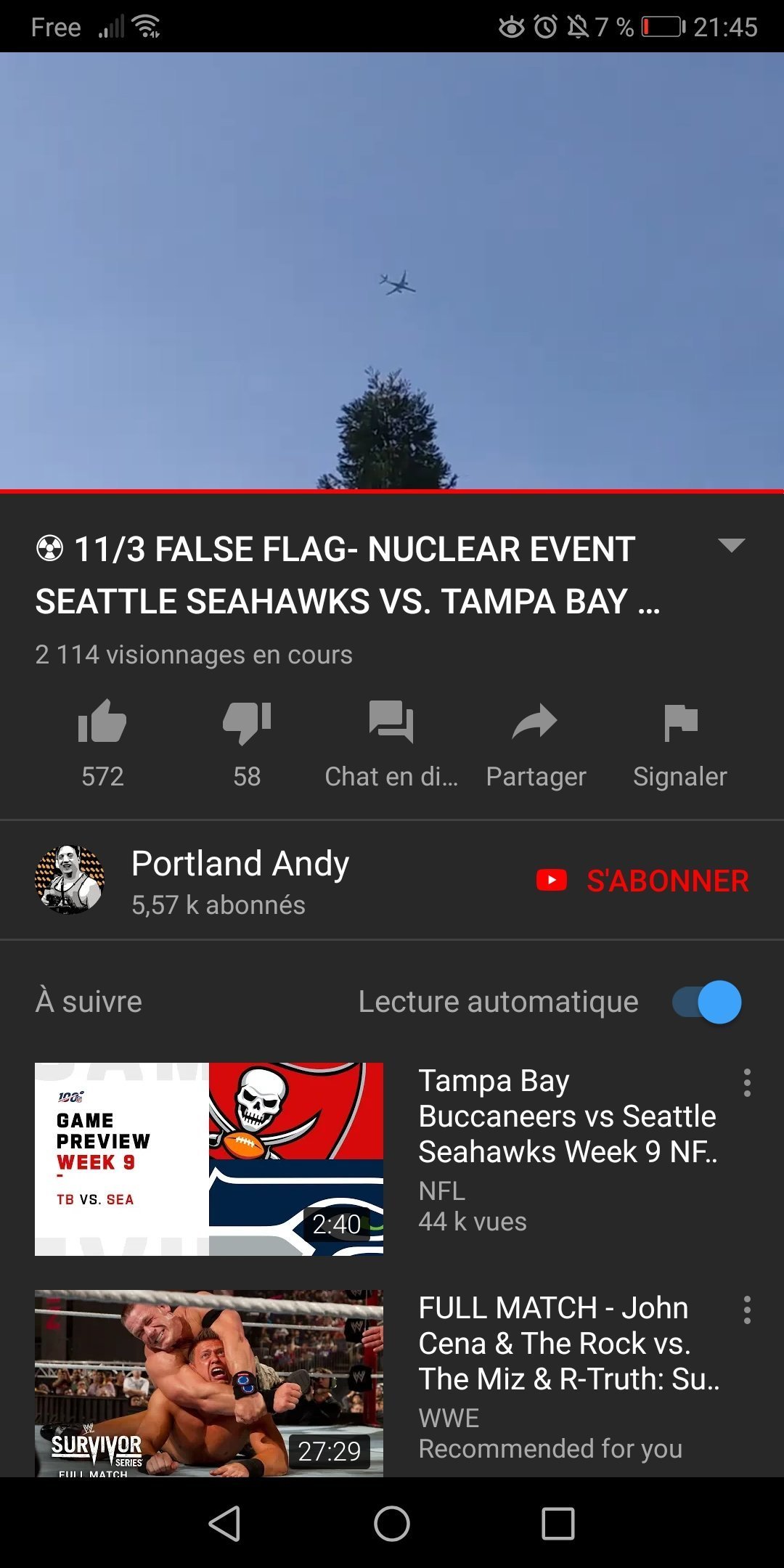The image size is (784, 1568).
Task: Open the Portland Andy channel avatar
Action: tap(70, 880)
